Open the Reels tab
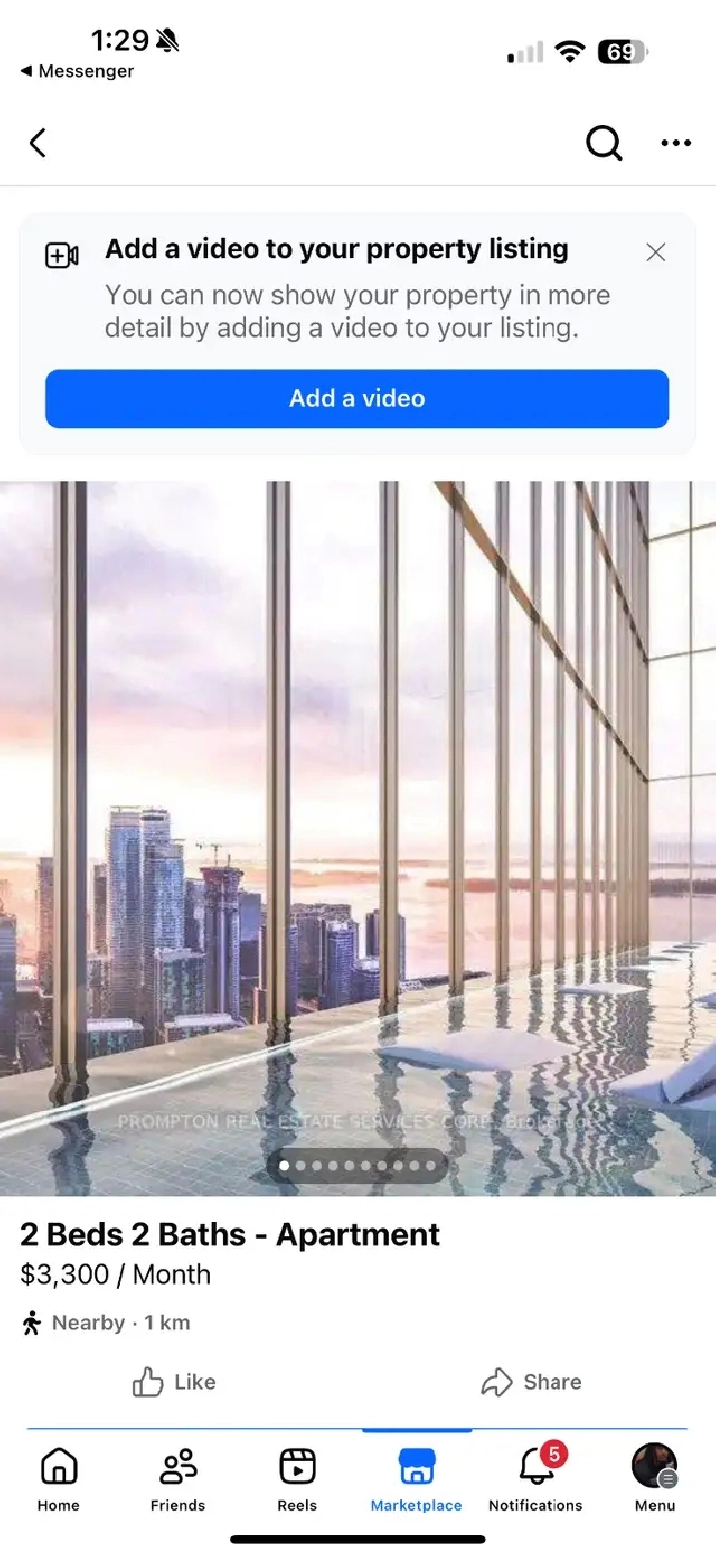The width and height of the screenshot is (716, 1557). click(297, 1479)
